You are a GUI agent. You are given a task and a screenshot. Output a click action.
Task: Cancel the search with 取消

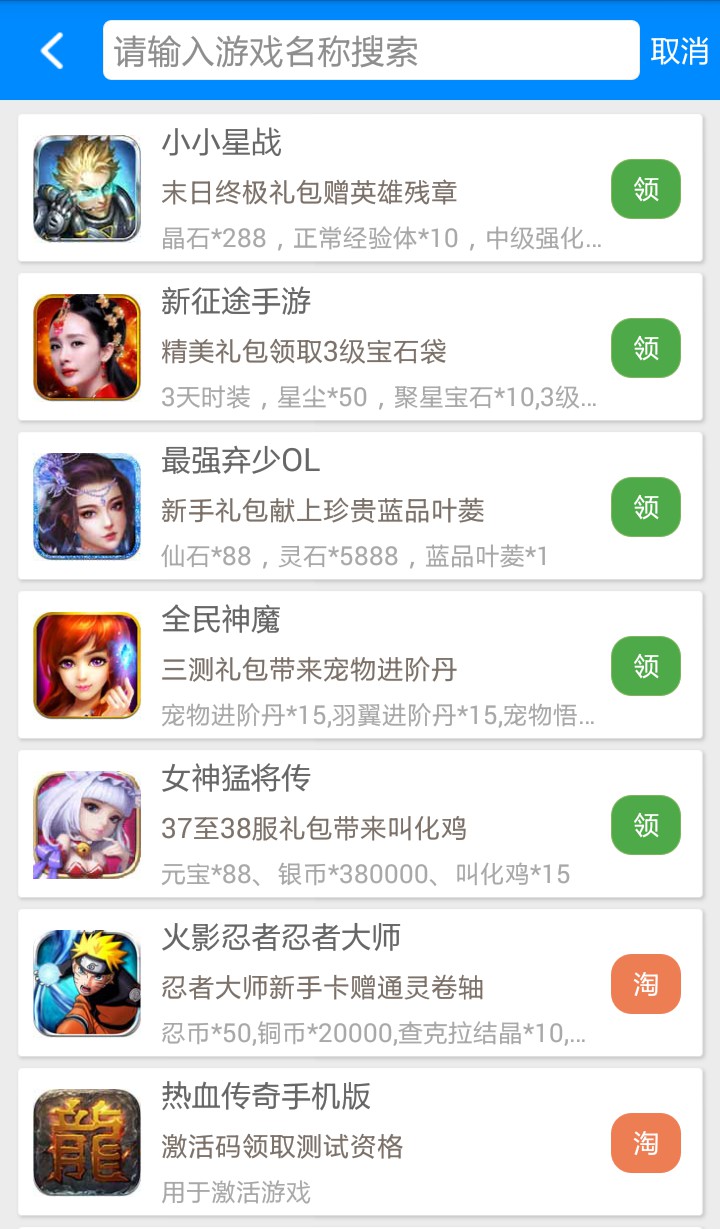(679, 51)
